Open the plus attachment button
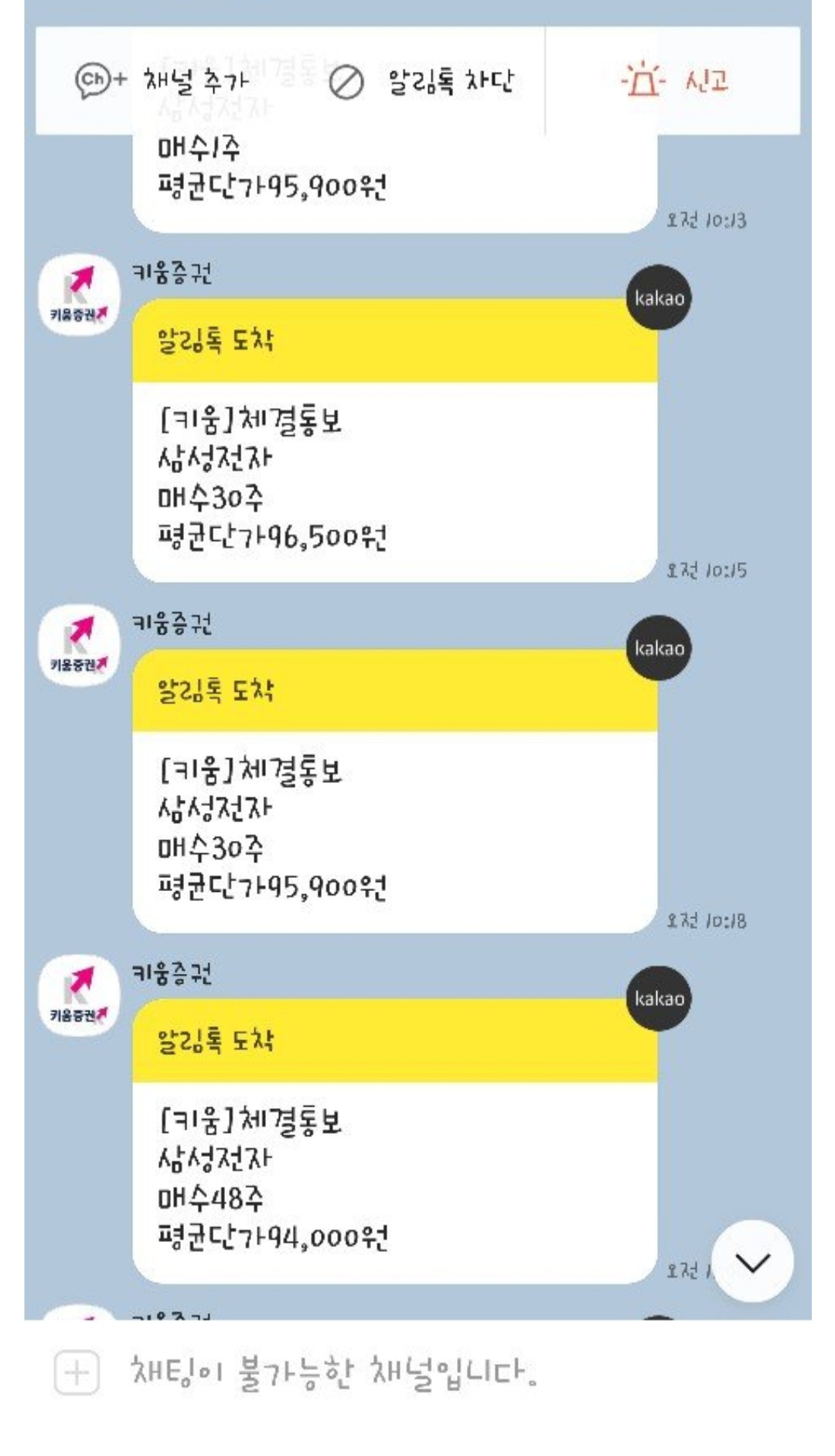Viewport: 835px width, 1456px height. coord(77,1373)
